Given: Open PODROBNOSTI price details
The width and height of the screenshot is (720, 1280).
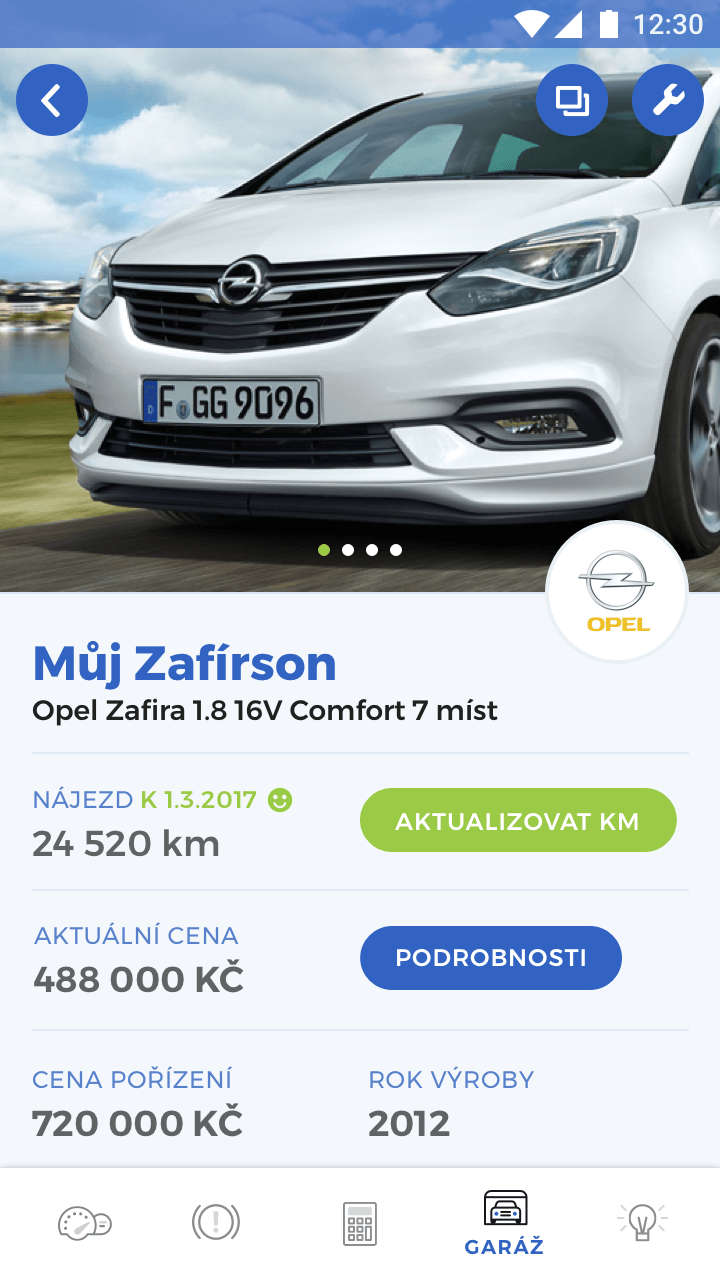Looking at the screenshot, I should tap(490, 958).
